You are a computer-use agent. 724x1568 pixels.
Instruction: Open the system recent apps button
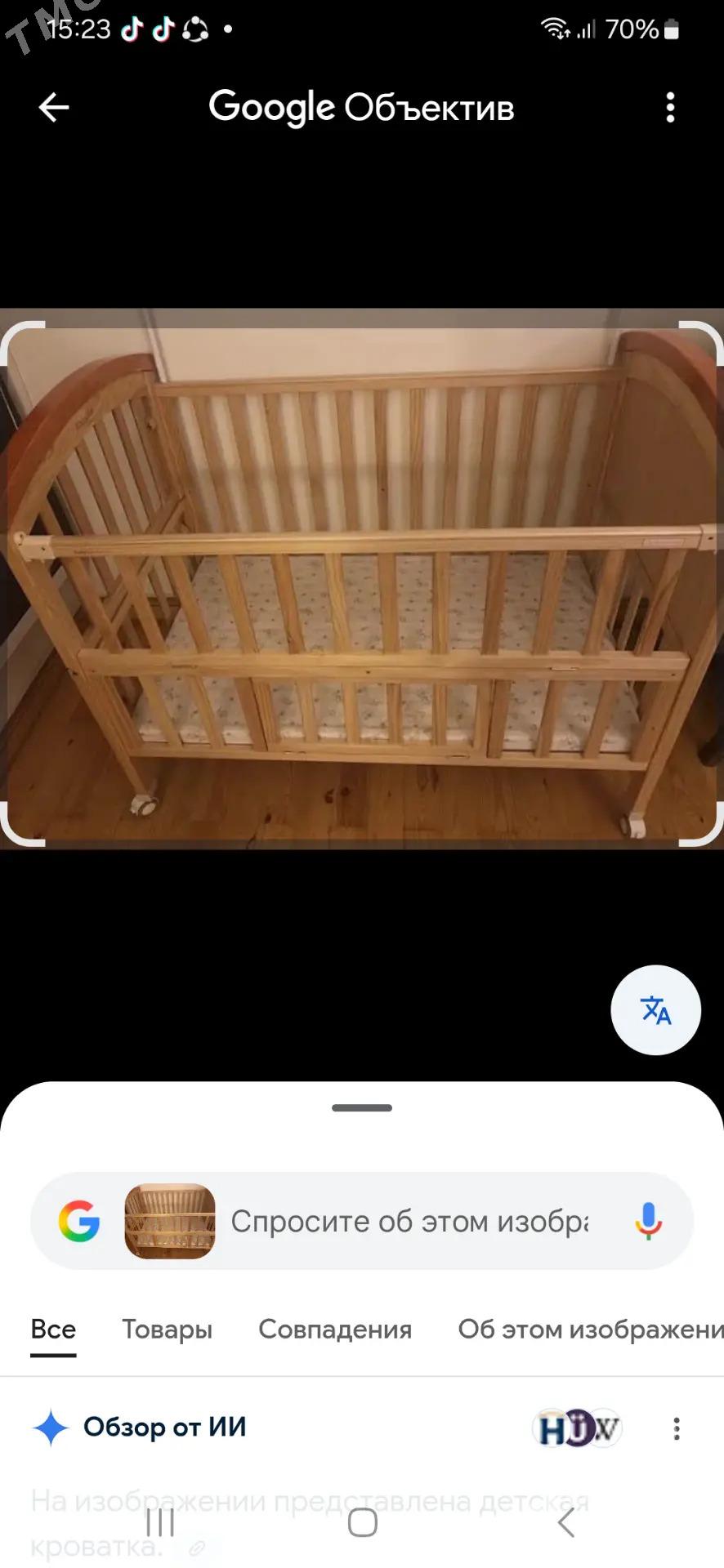(160, 1522)
